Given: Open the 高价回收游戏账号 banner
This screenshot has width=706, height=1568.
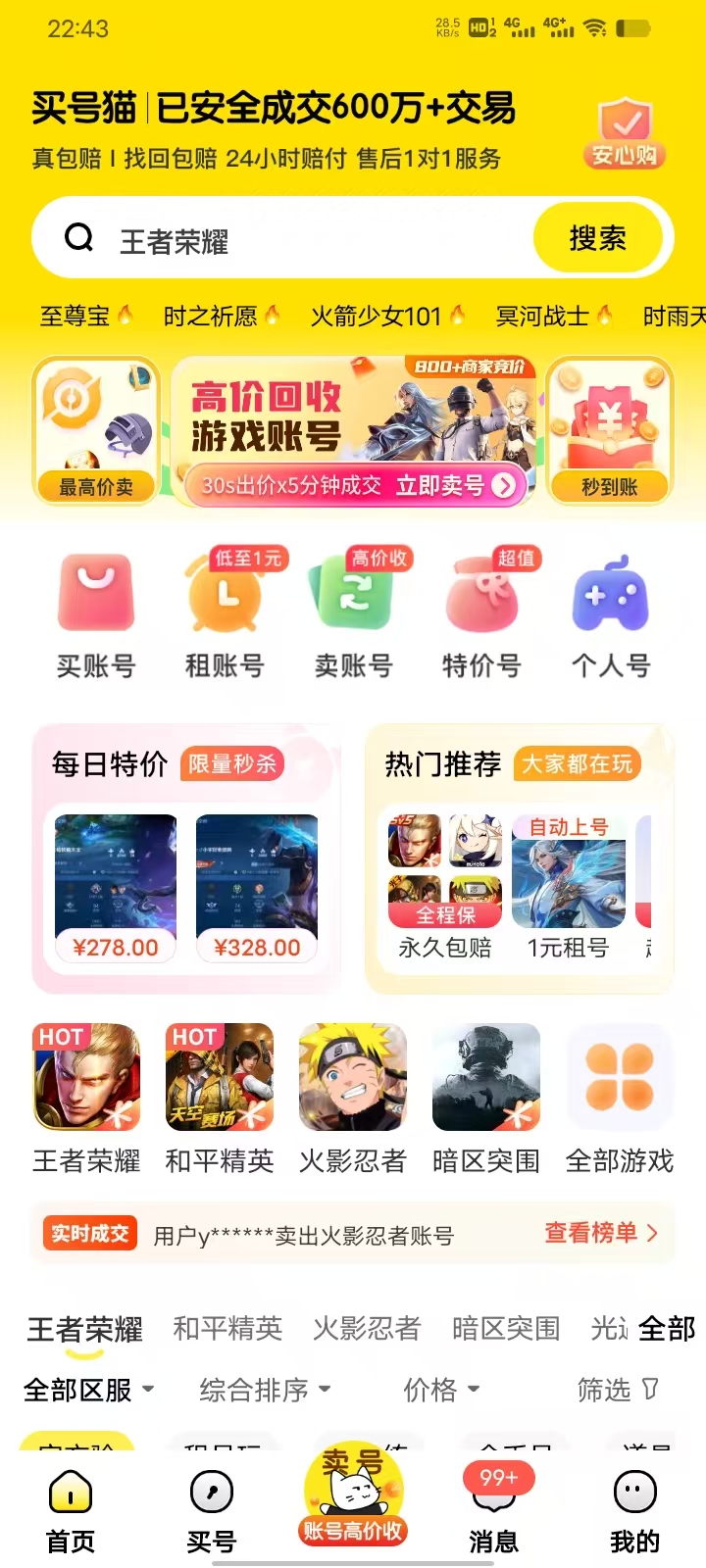Looking at the screenshot, I should [352, 431].
